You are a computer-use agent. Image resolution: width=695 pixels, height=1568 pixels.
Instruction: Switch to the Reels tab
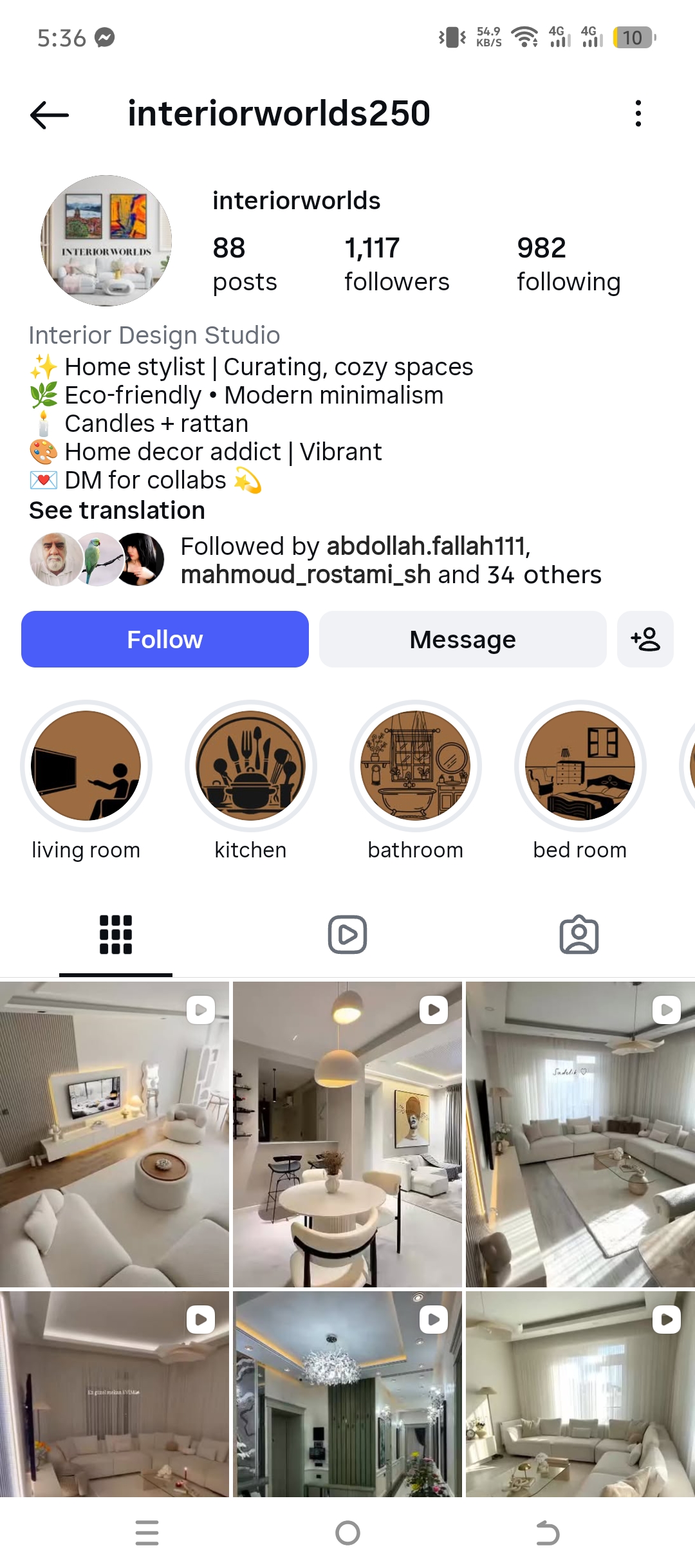(347, 935)
